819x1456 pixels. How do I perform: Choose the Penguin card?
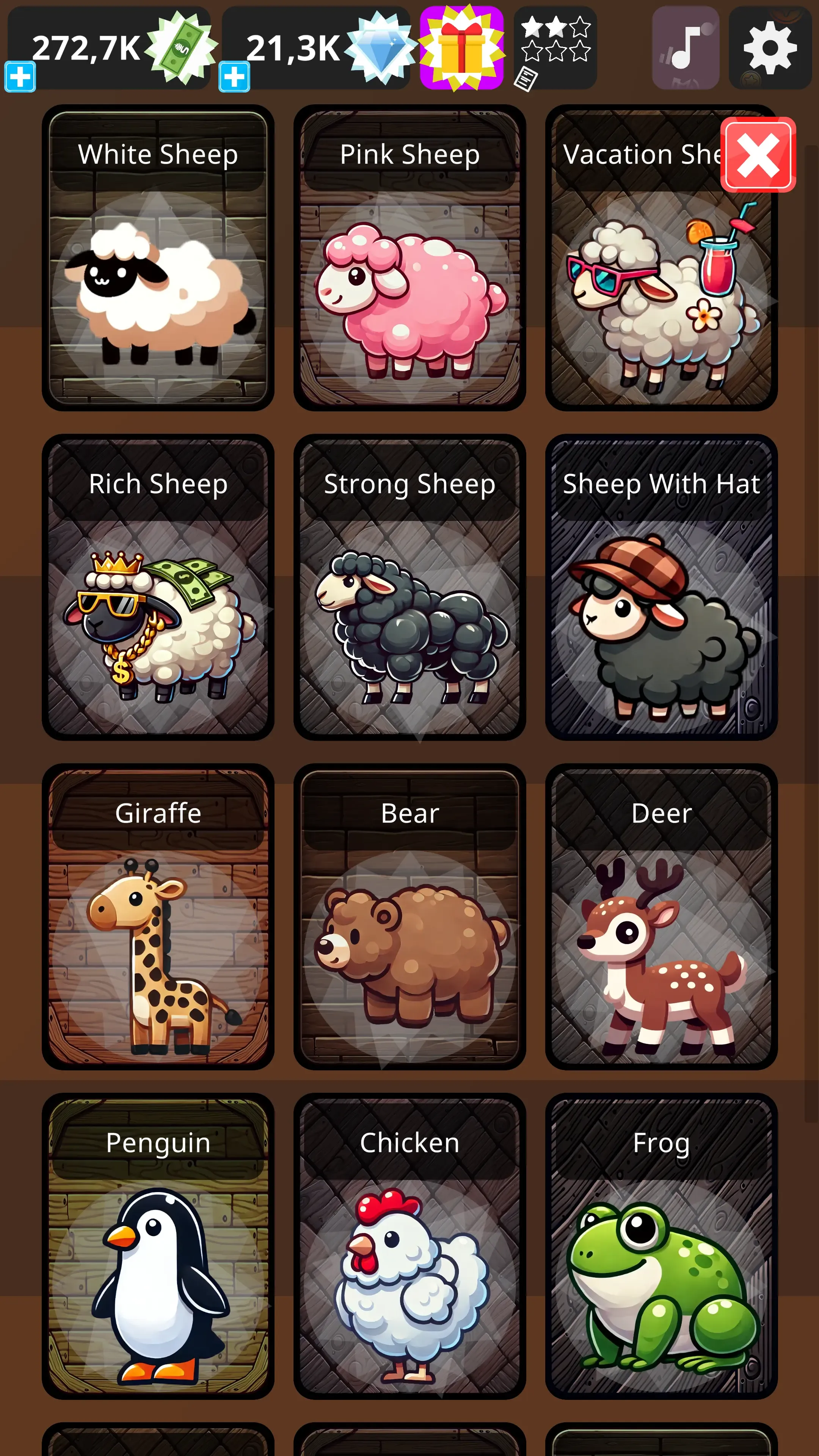tap(158, 1247)
